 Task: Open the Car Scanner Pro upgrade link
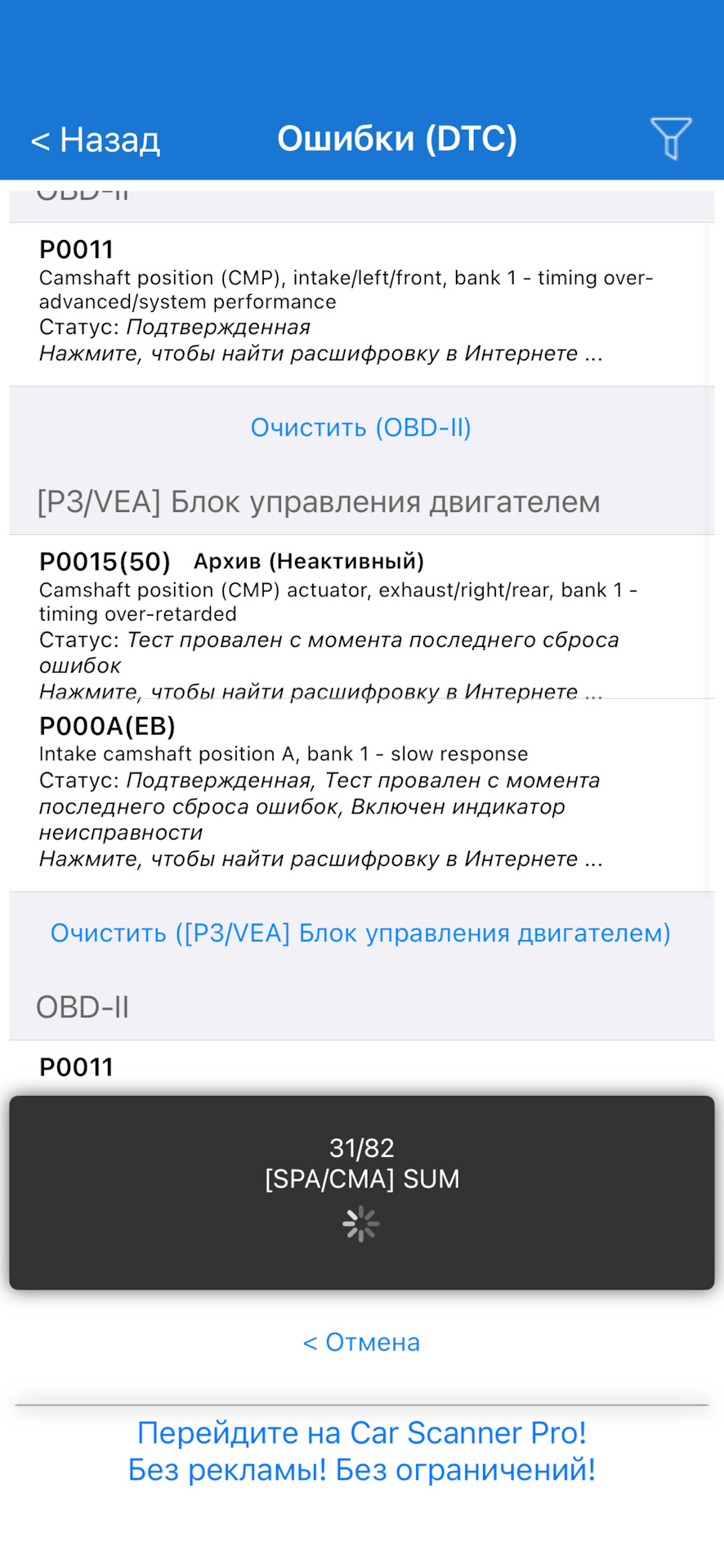tap(361, 1450)
